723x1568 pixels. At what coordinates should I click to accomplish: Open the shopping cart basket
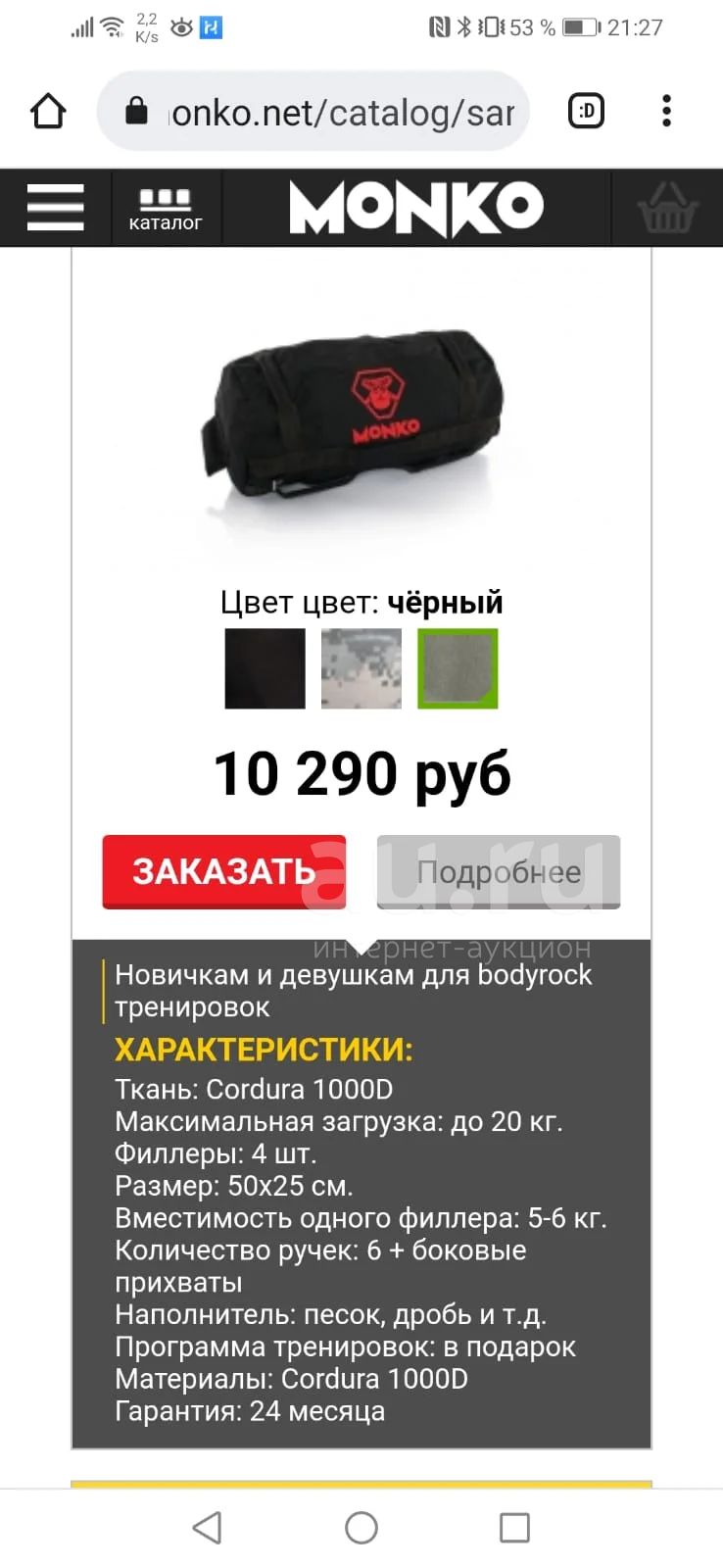pyautogui.click(x=667, y=208)
